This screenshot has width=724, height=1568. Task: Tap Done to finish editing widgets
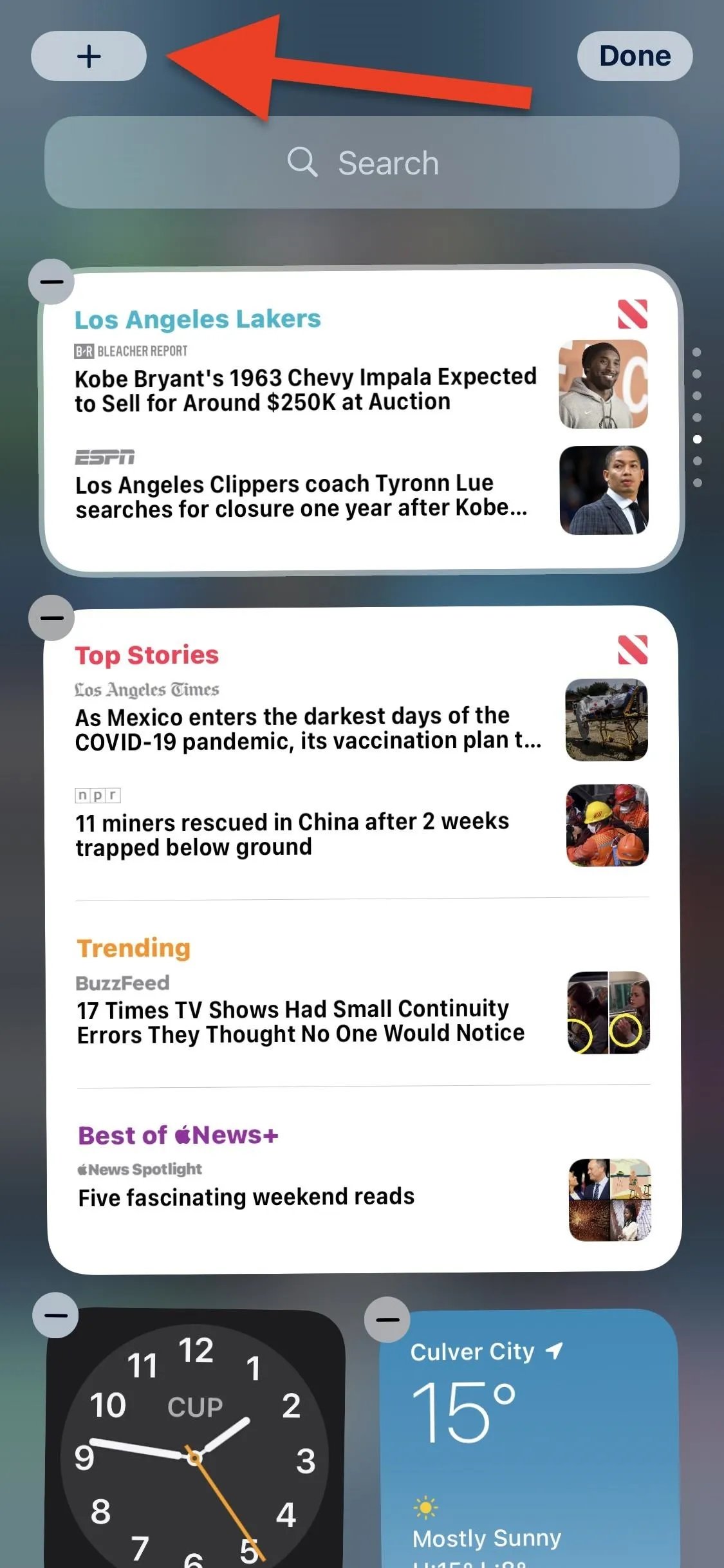tap(635, 56)
